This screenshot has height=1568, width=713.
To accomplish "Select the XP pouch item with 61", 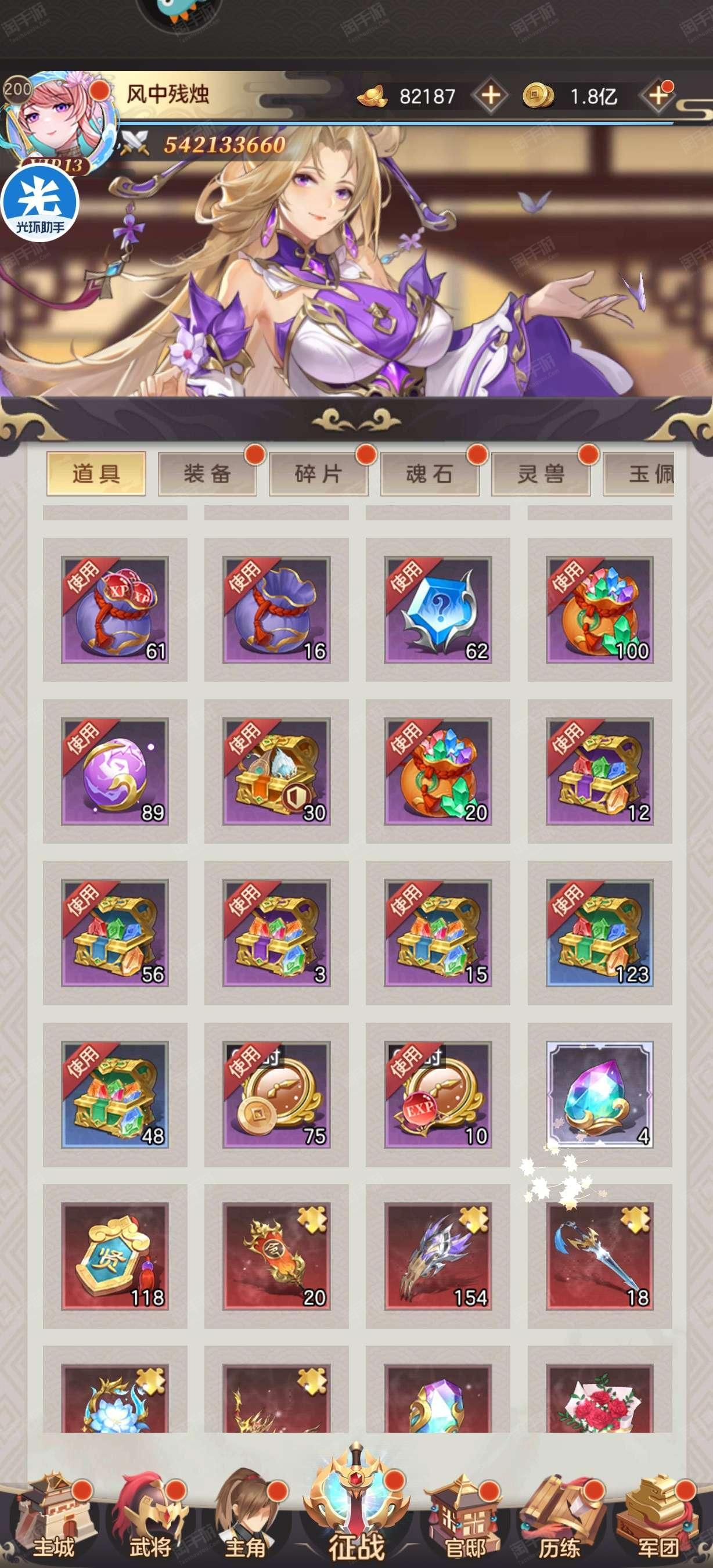I will pyautogui.click(x=115, y=609).
